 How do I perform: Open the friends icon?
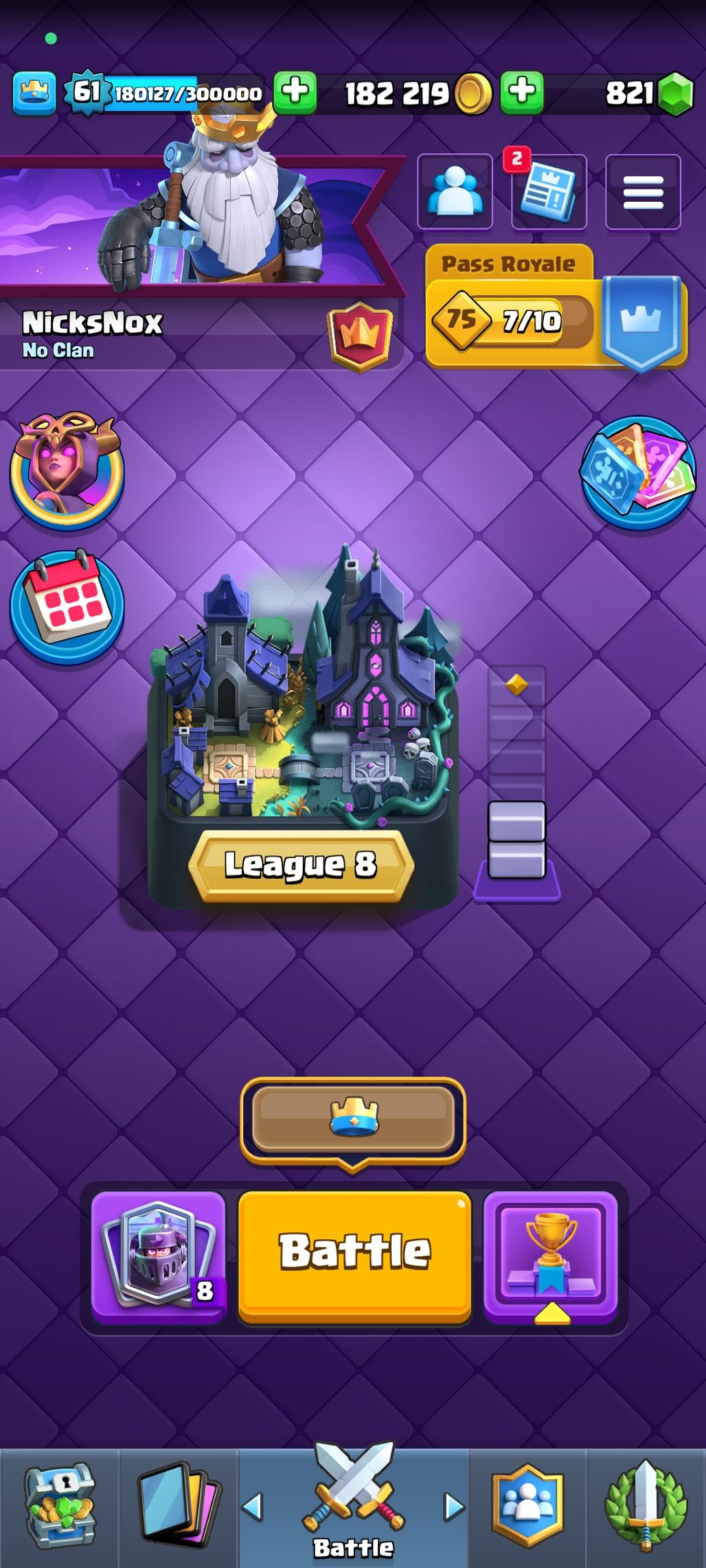(x=455, y=192)
